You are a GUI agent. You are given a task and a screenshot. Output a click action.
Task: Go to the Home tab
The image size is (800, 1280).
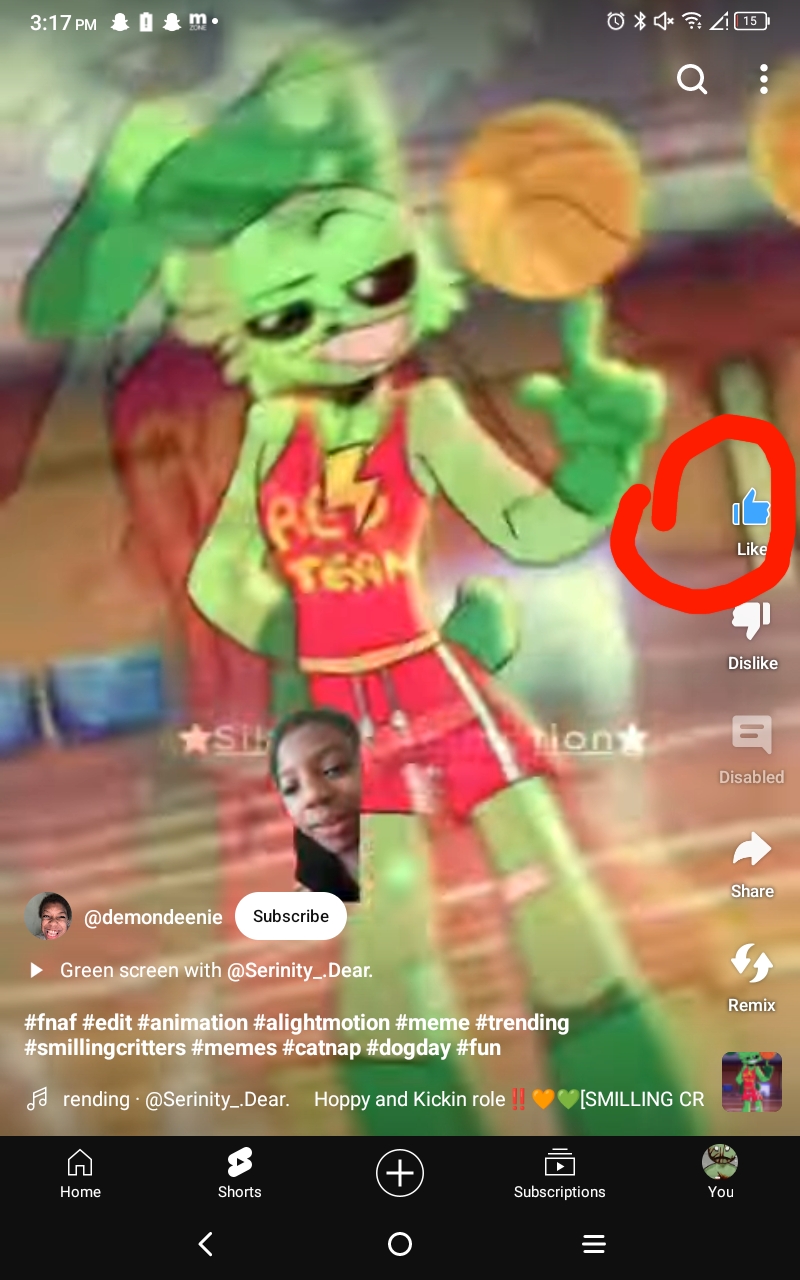pos(80,1173)
